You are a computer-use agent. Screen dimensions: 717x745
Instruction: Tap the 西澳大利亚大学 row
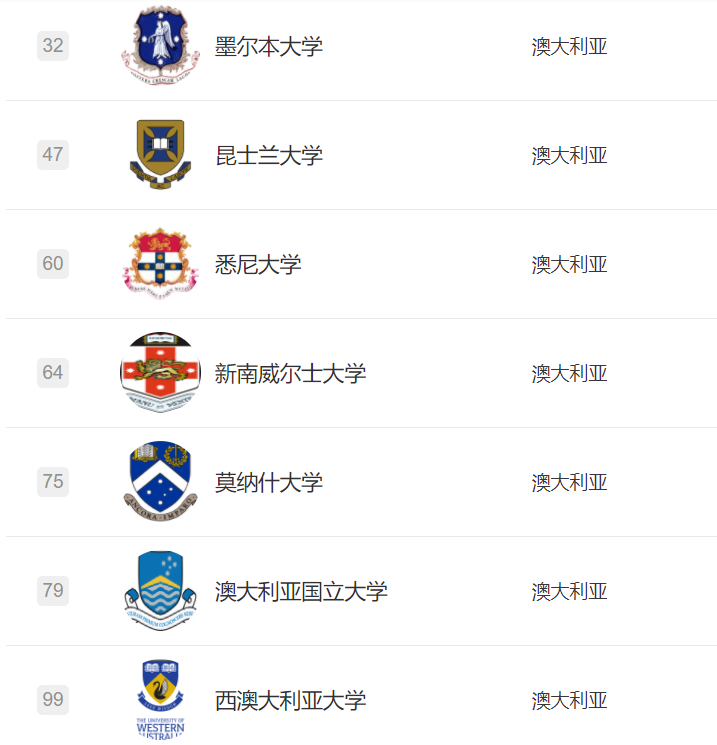290,701
